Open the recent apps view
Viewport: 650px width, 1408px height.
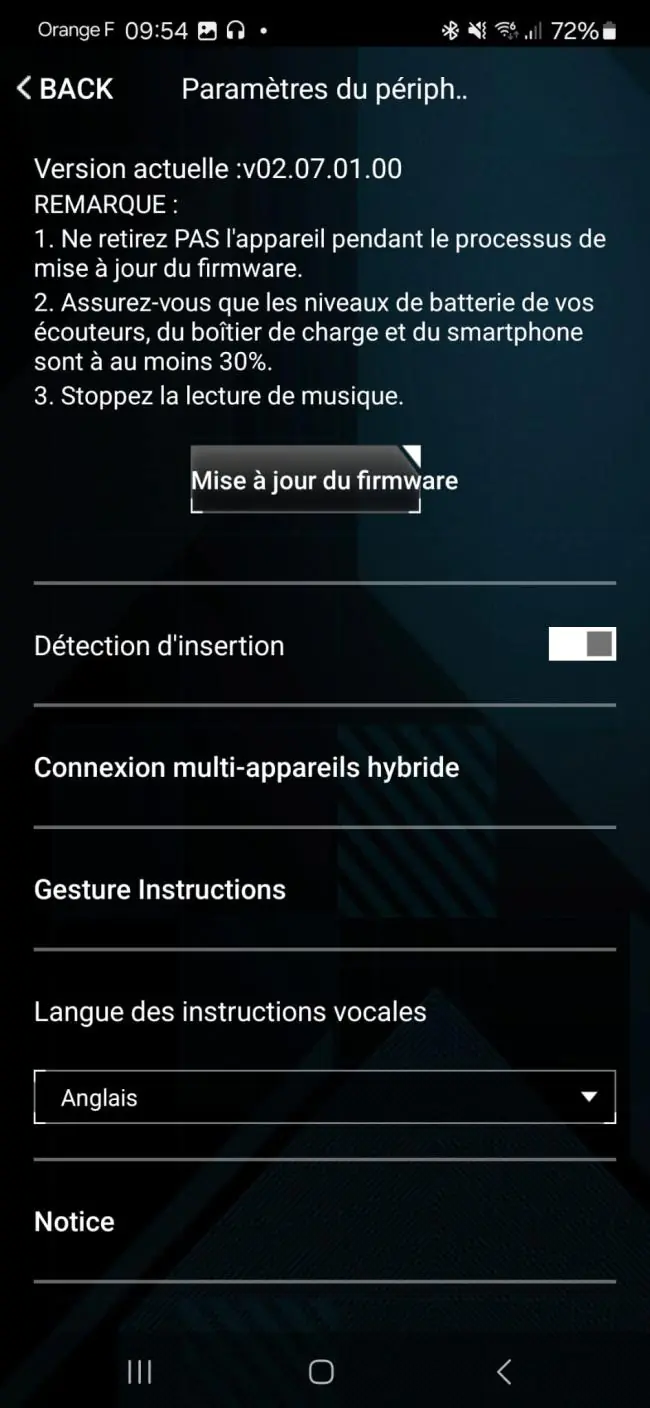(140, 1371)
